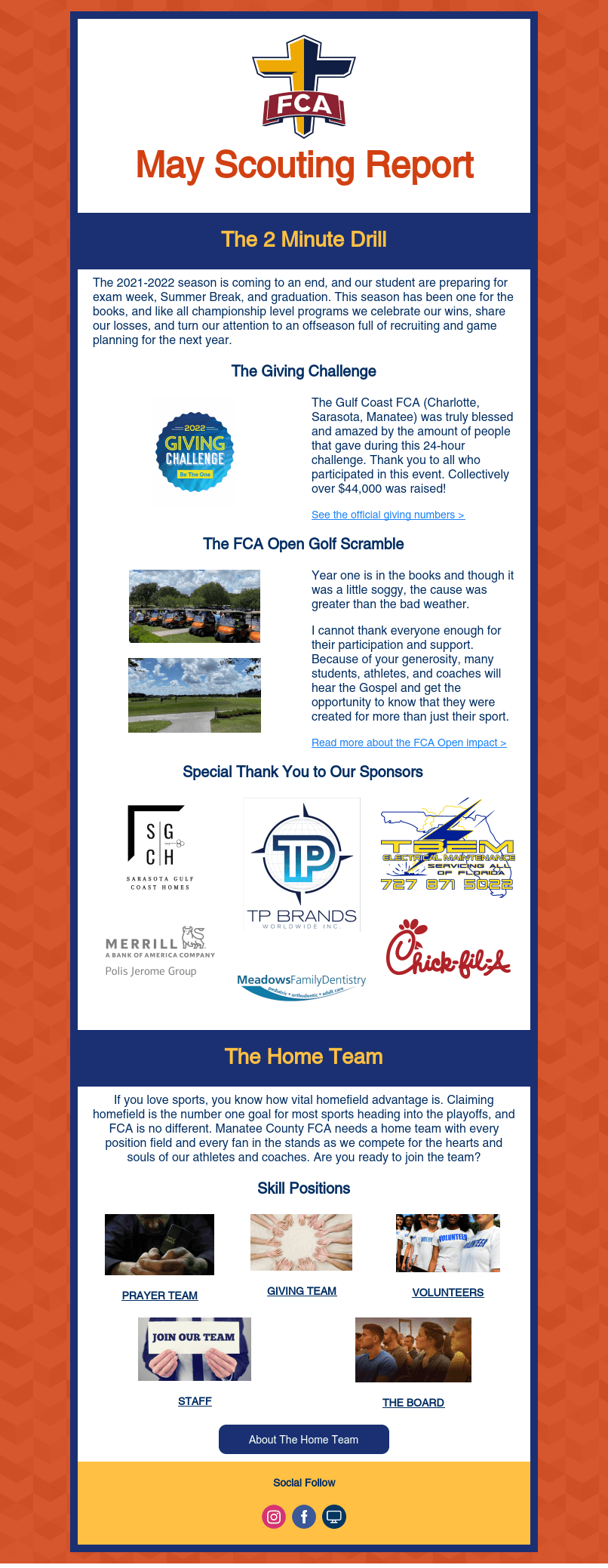Open The Board link
Viewport: 608px width, 1568px height.
413,1403
